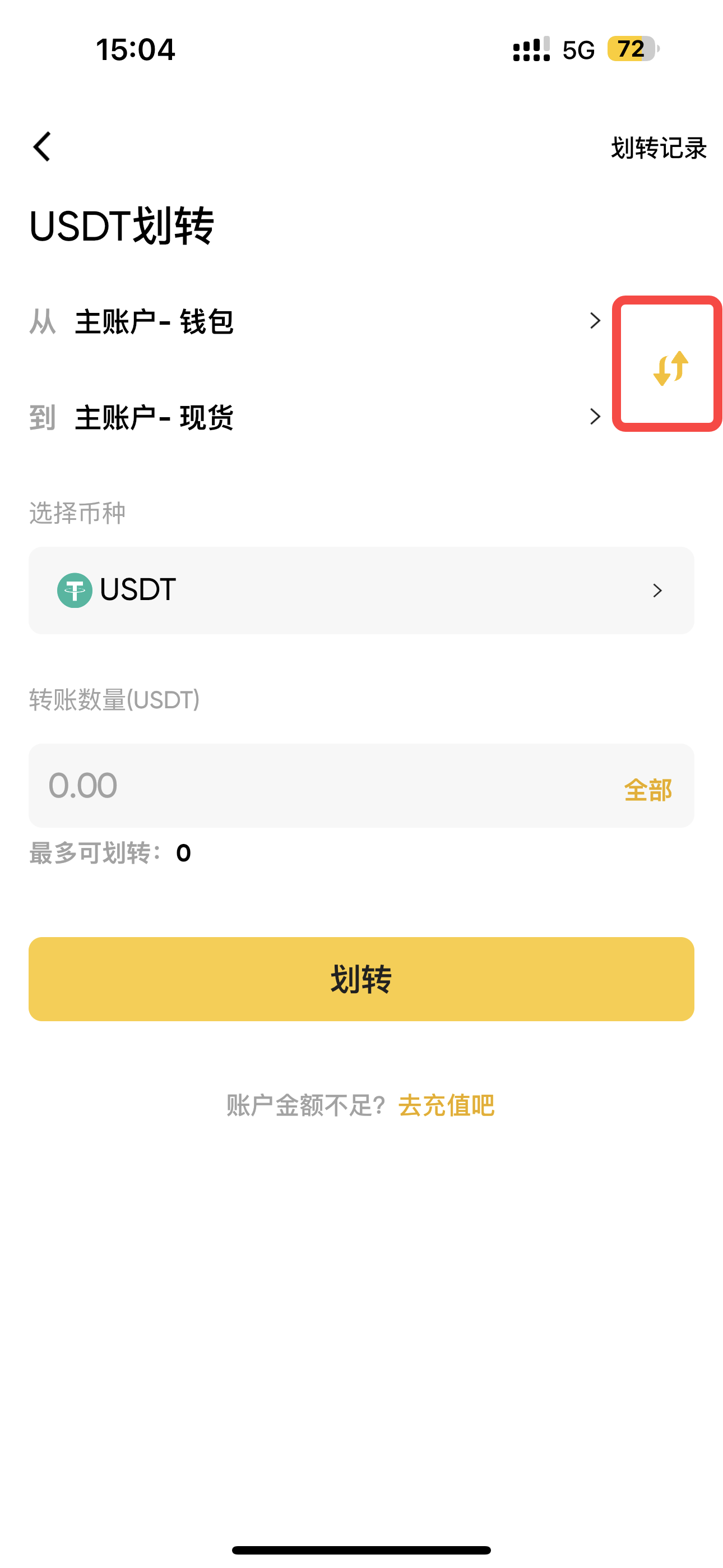
Task: Confirm with the yellow 划转 button
Action: click(361, 979)
